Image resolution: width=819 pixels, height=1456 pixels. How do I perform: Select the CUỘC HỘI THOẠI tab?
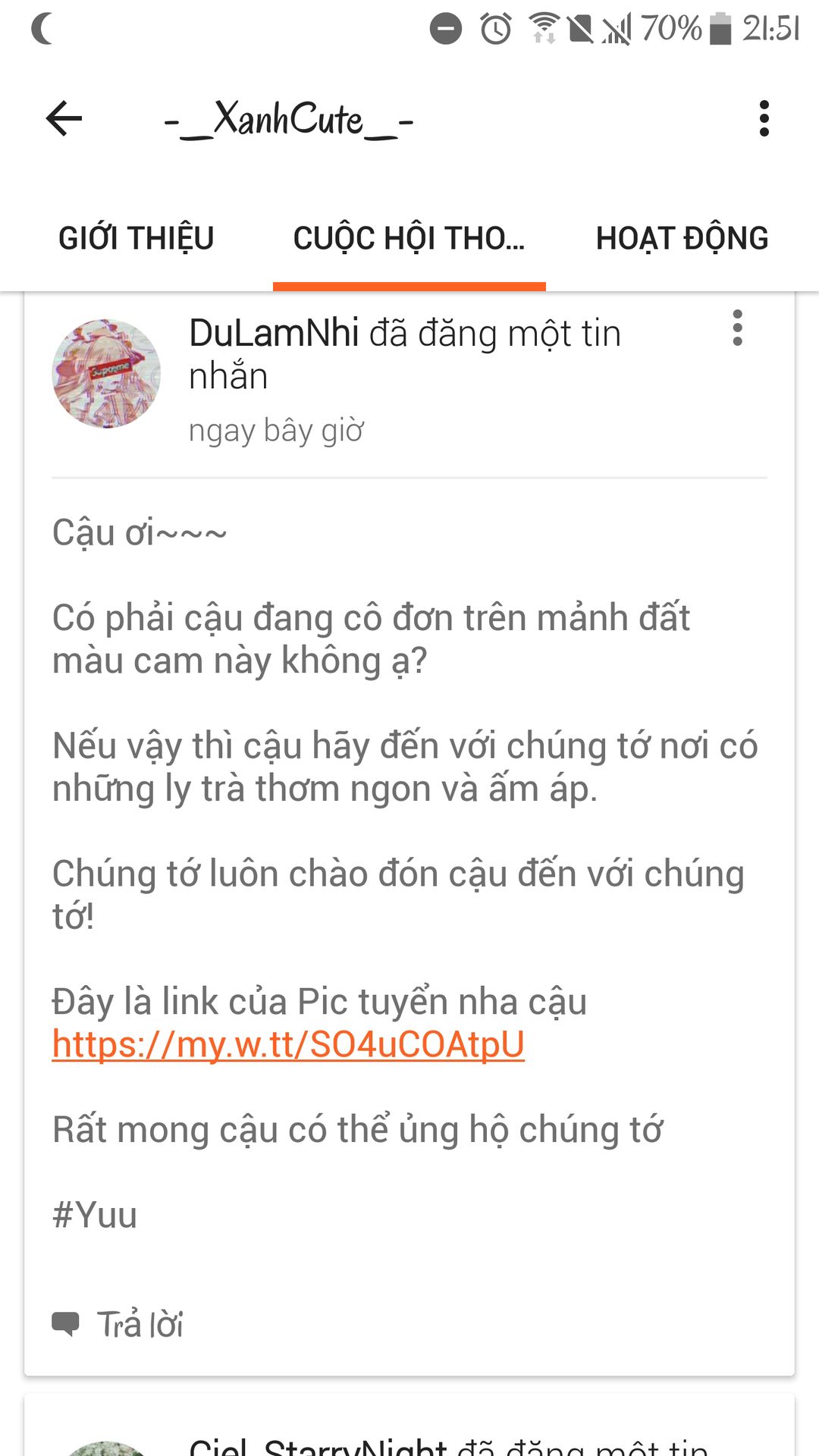[409, 238]
